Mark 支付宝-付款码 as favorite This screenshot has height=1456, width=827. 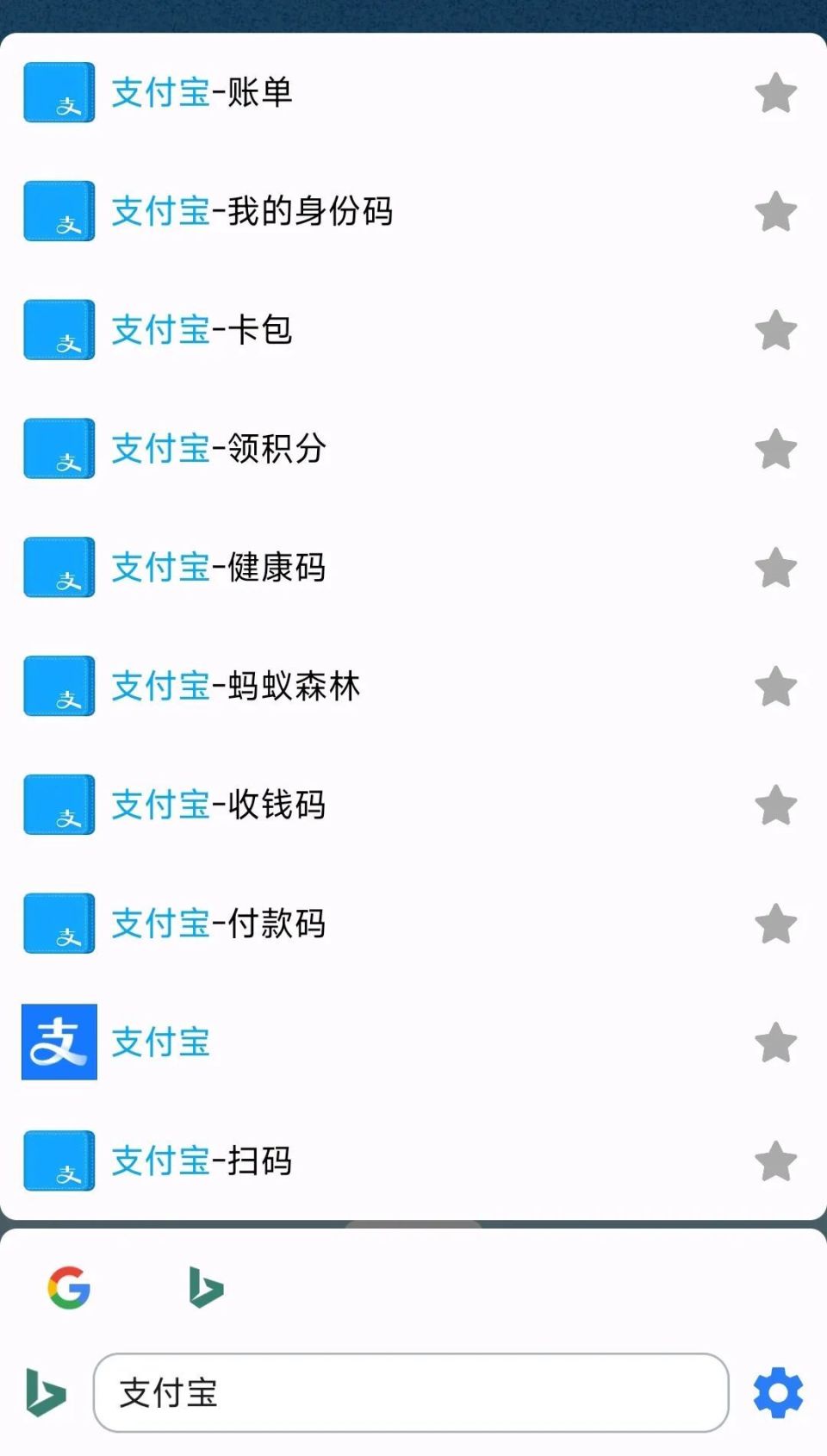pyautogui.click(x=775, y=924)
